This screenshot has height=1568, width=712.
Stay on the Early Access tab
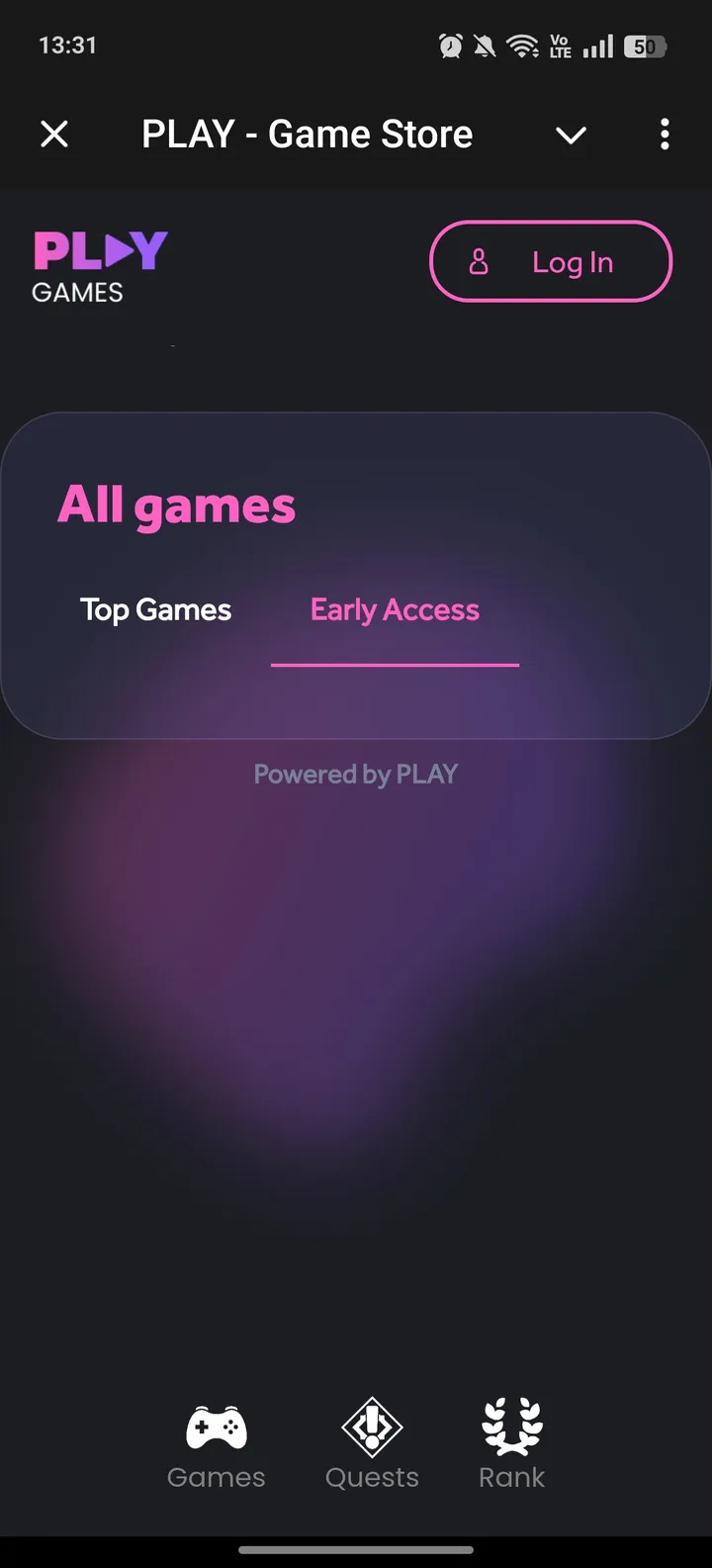(394, 610)
